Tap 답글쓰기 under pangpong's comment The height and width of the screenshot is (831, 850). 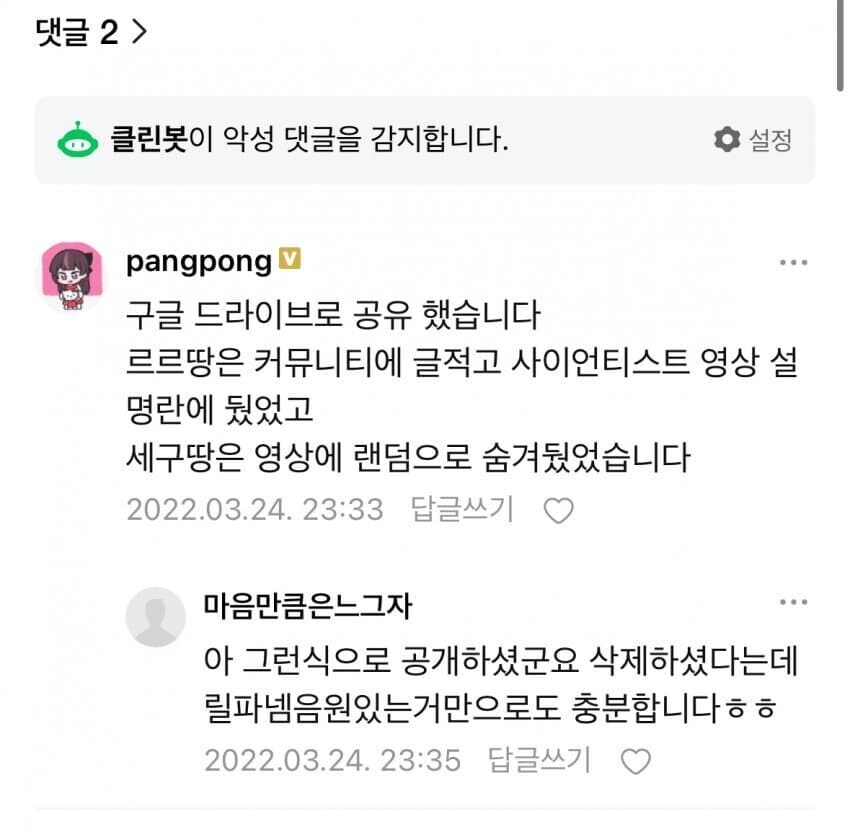[x=462, y=510]
